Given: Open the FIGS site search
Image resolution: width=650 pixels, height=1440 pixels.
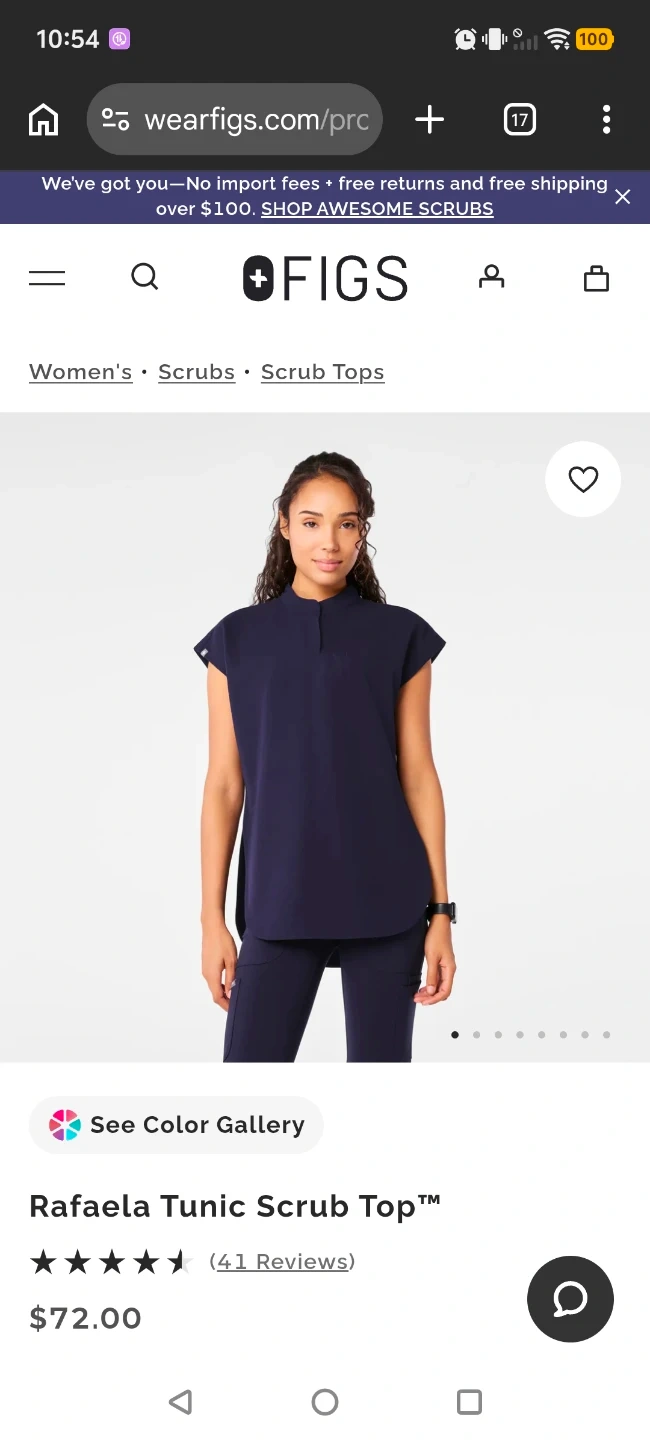Looking at the screenshot, I should tap(145, 277).
